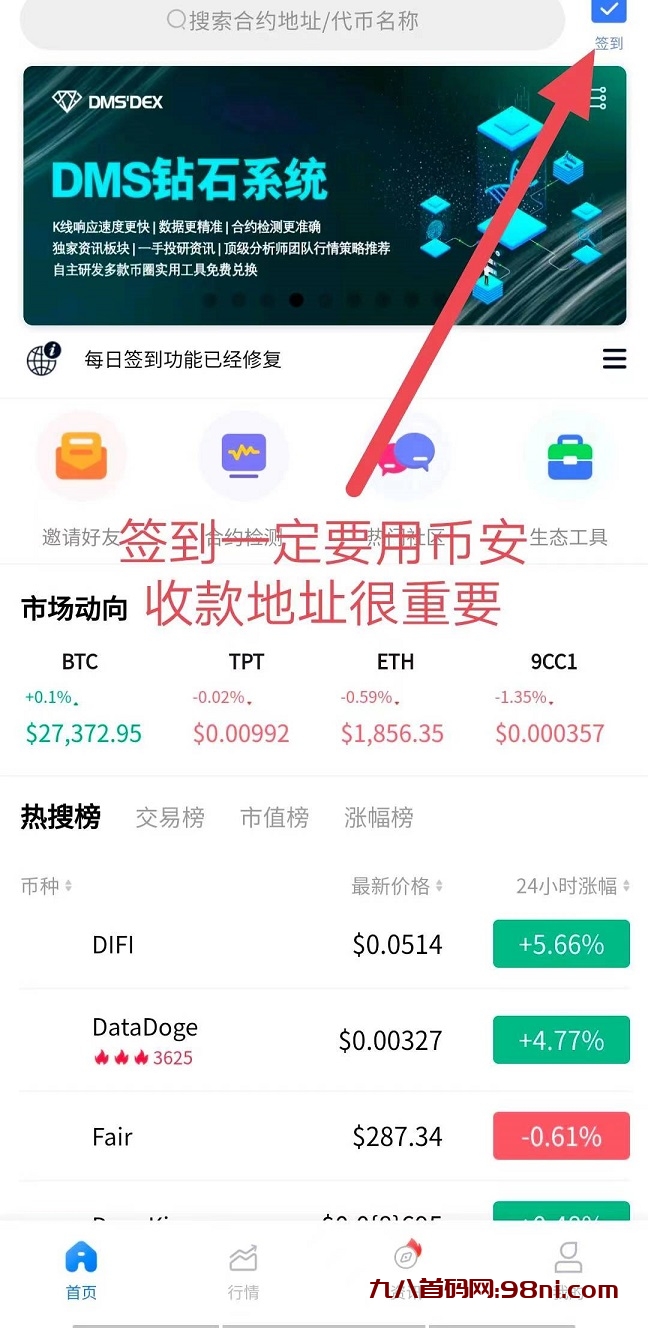Screen dimensions: 648x1328
Task: View ETH market price details
Action: [x=393, y=700]
